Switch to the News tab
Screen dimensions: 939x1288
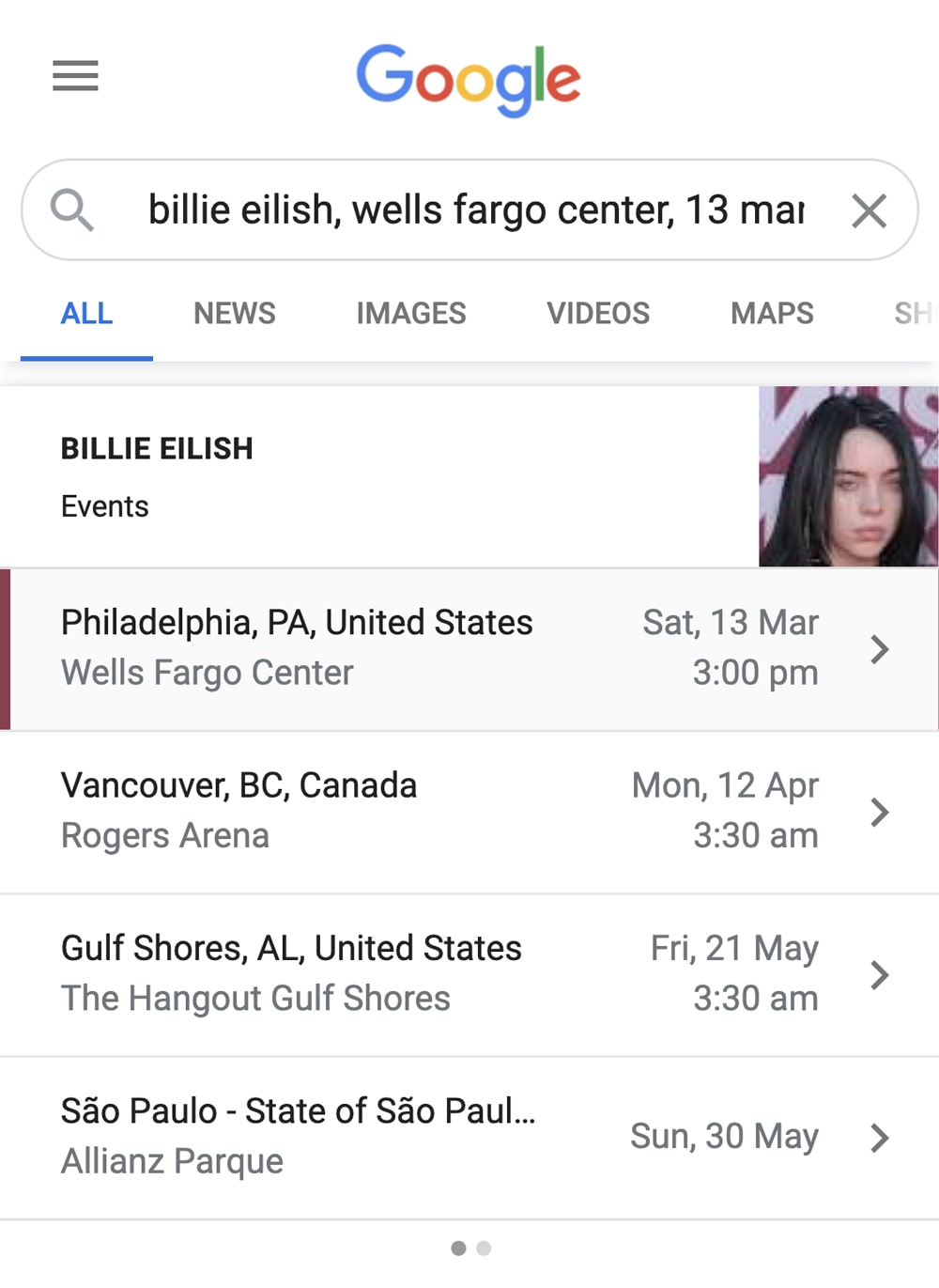coord(234,313)
